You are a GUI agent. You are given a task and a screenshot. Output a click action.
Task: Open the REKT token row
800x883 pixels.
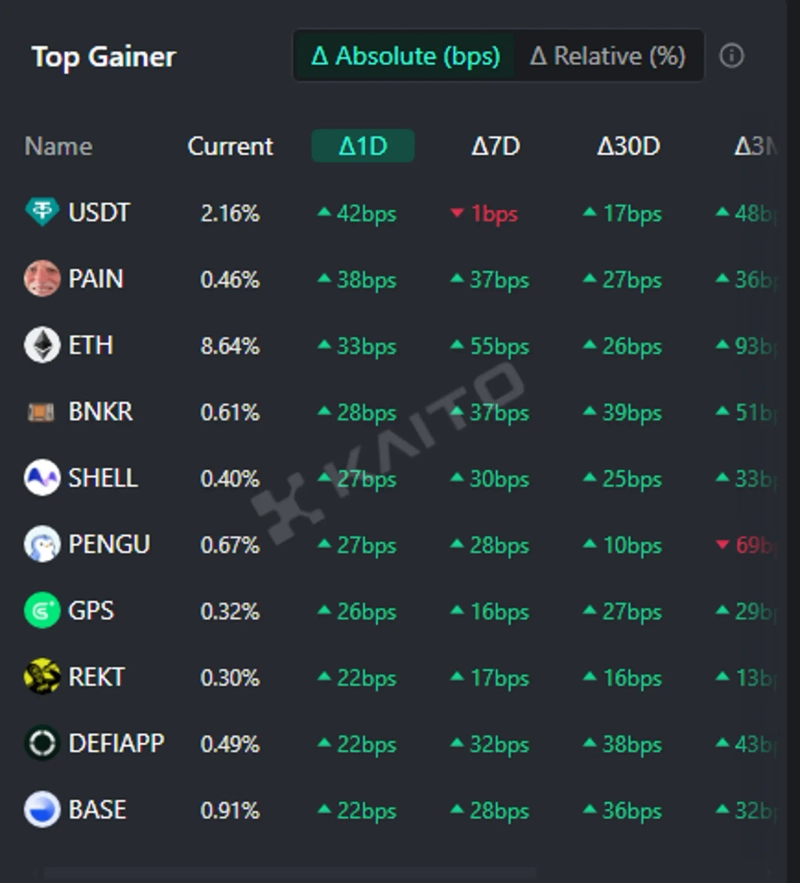[x=96, y=677]
